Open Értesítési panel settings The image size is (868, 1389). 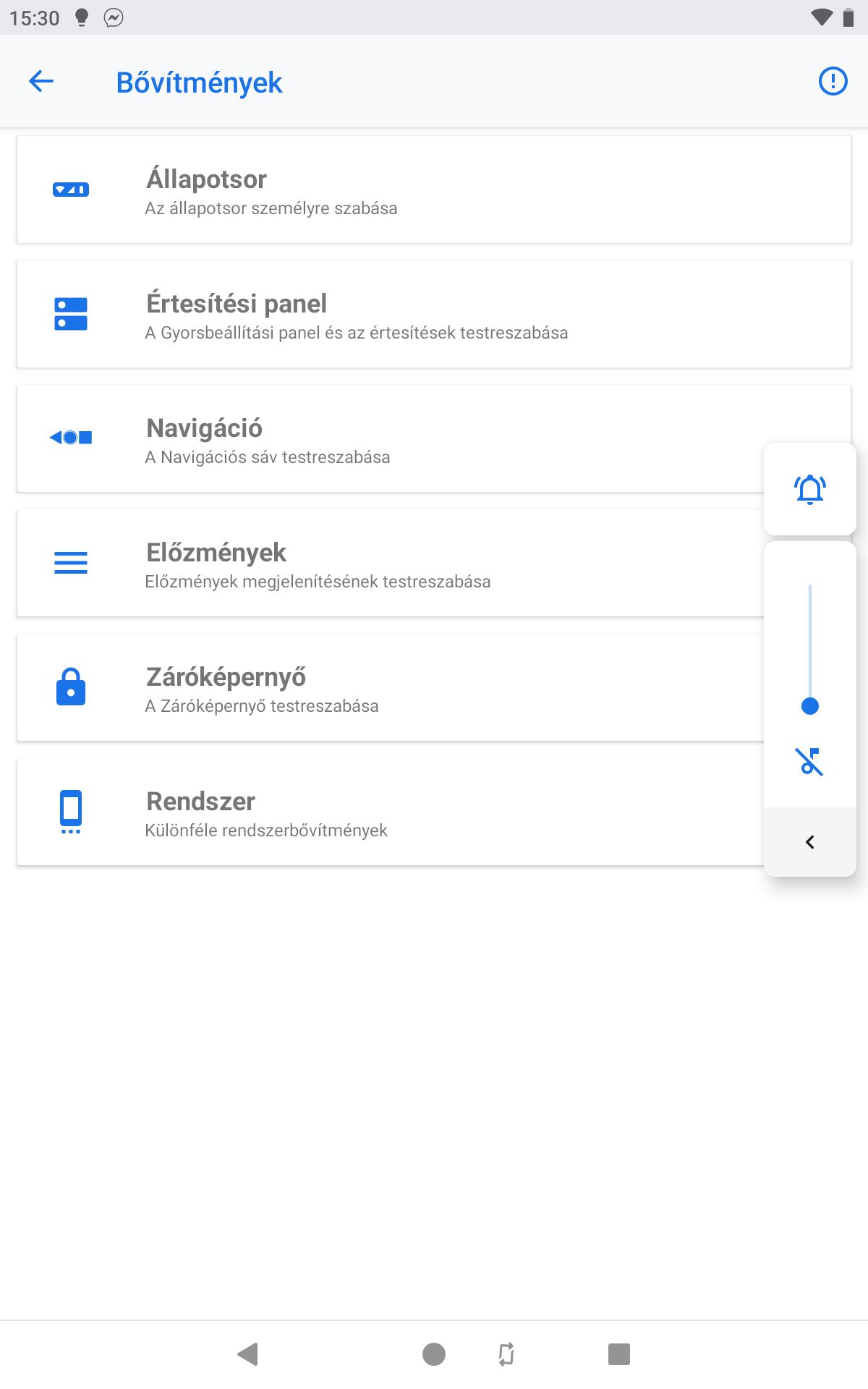click(x=434, y=314)
